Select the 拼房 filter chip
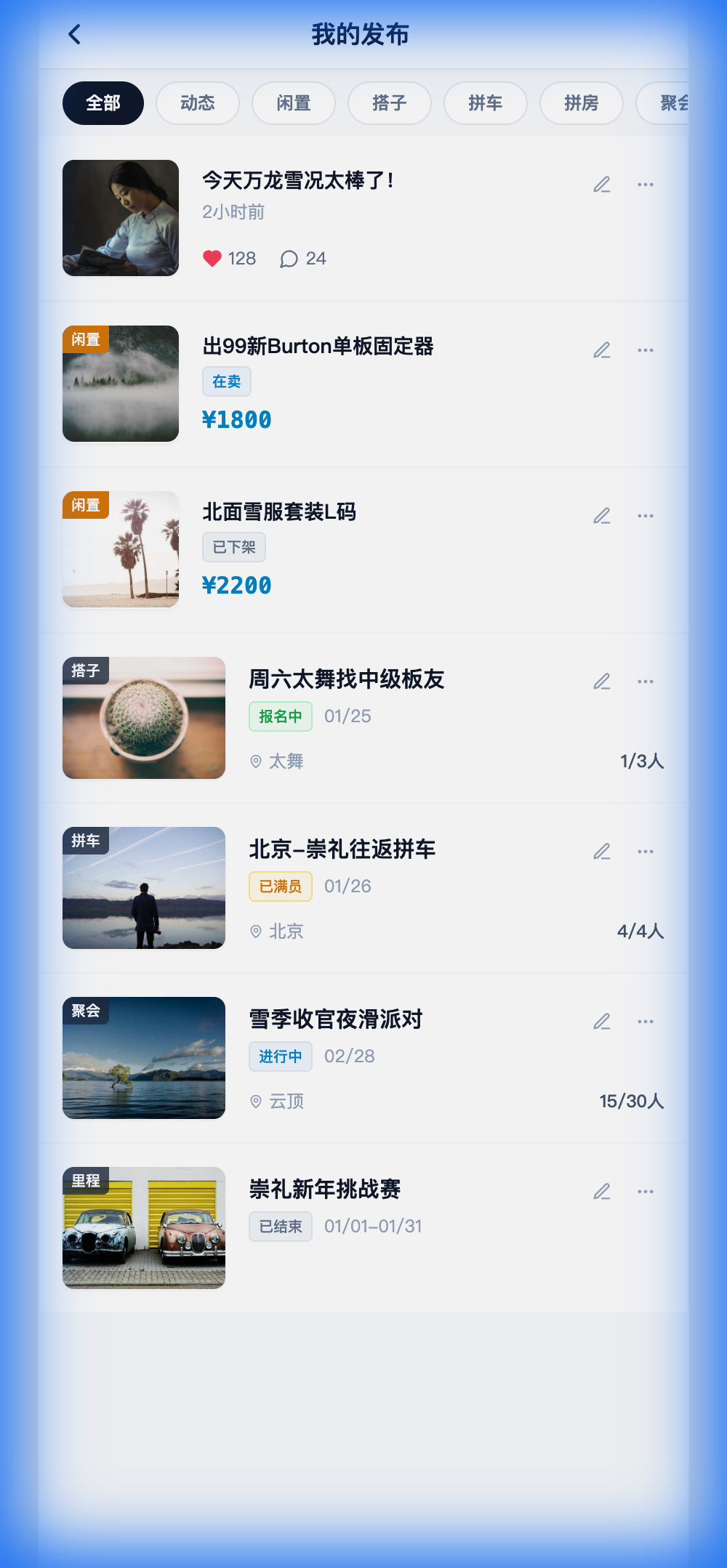Image resolution: width=727 pixels, height=1568 pixels. click(x=581, y=103)
